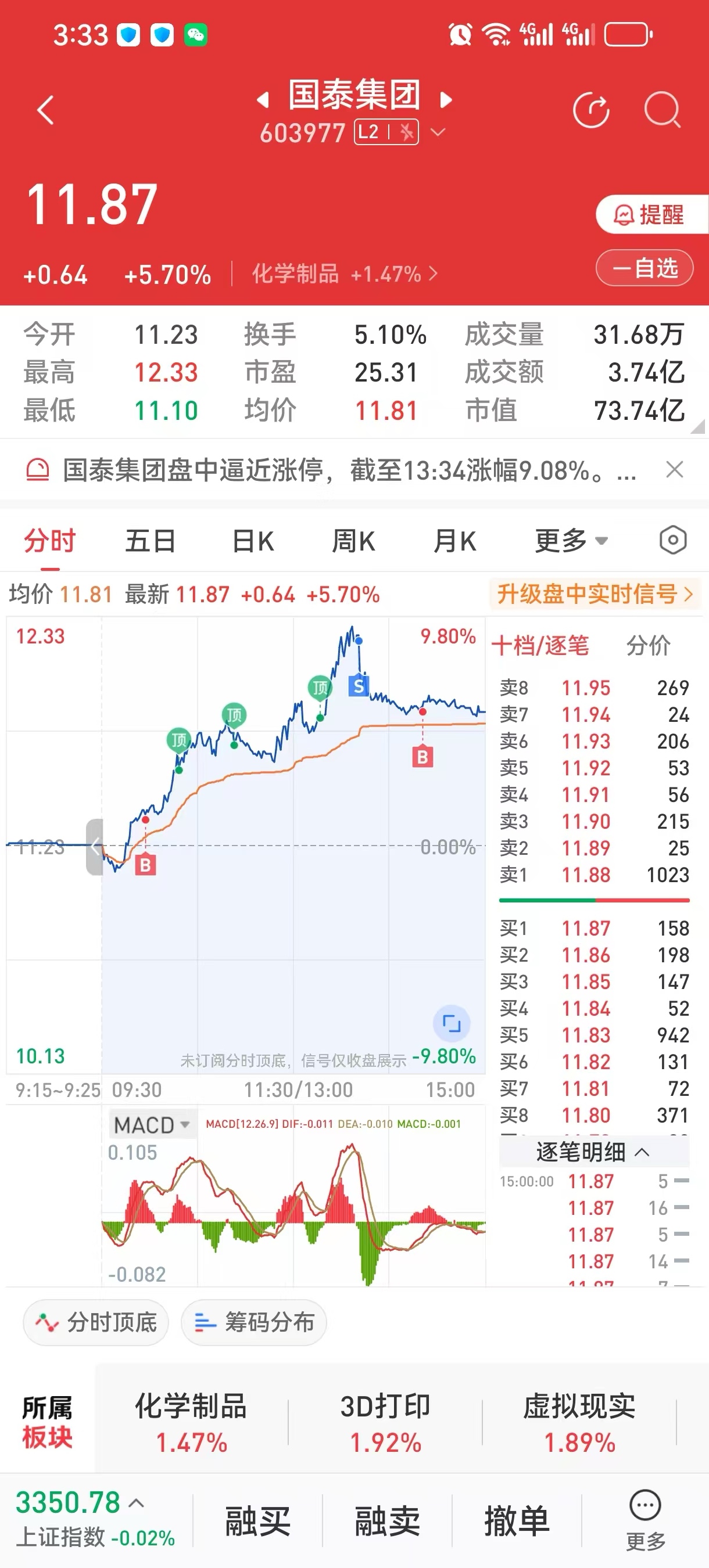Open 化学制品 sector link in header
Screen dimensions: 709x1568
[344, 275]
